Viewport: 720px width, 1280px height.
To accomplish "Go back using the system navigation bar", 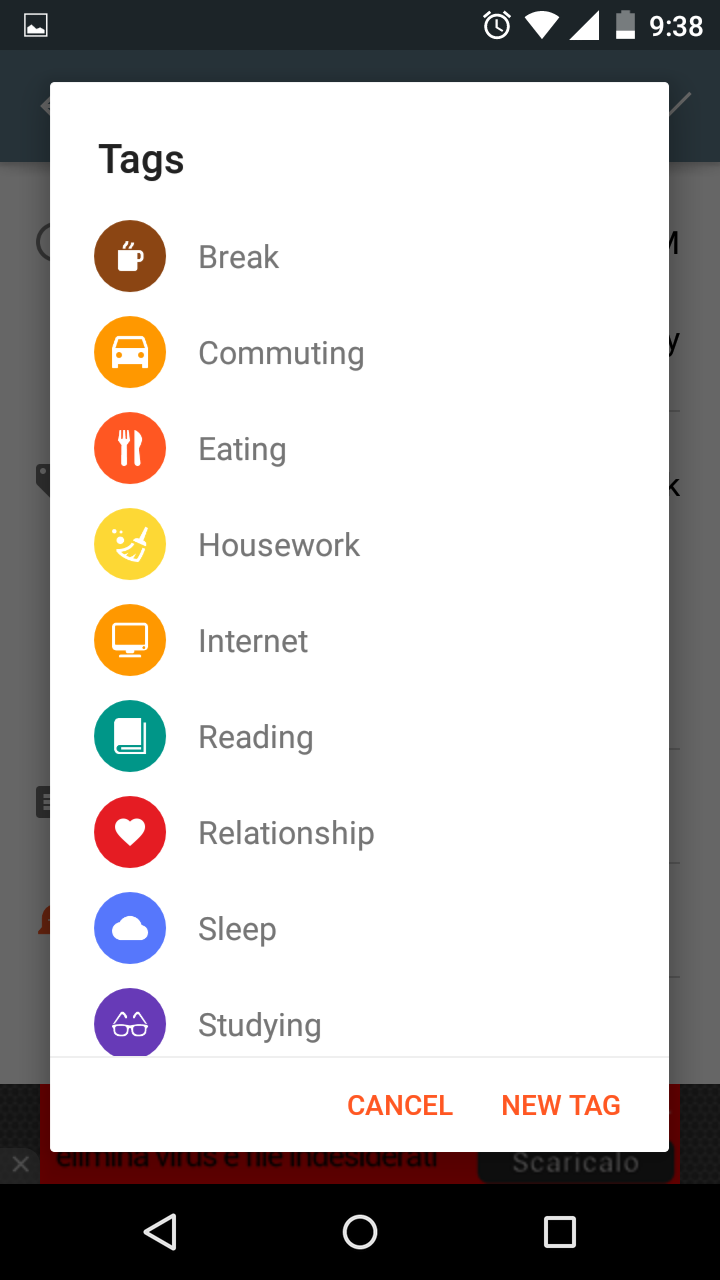I will [160, 1232].
